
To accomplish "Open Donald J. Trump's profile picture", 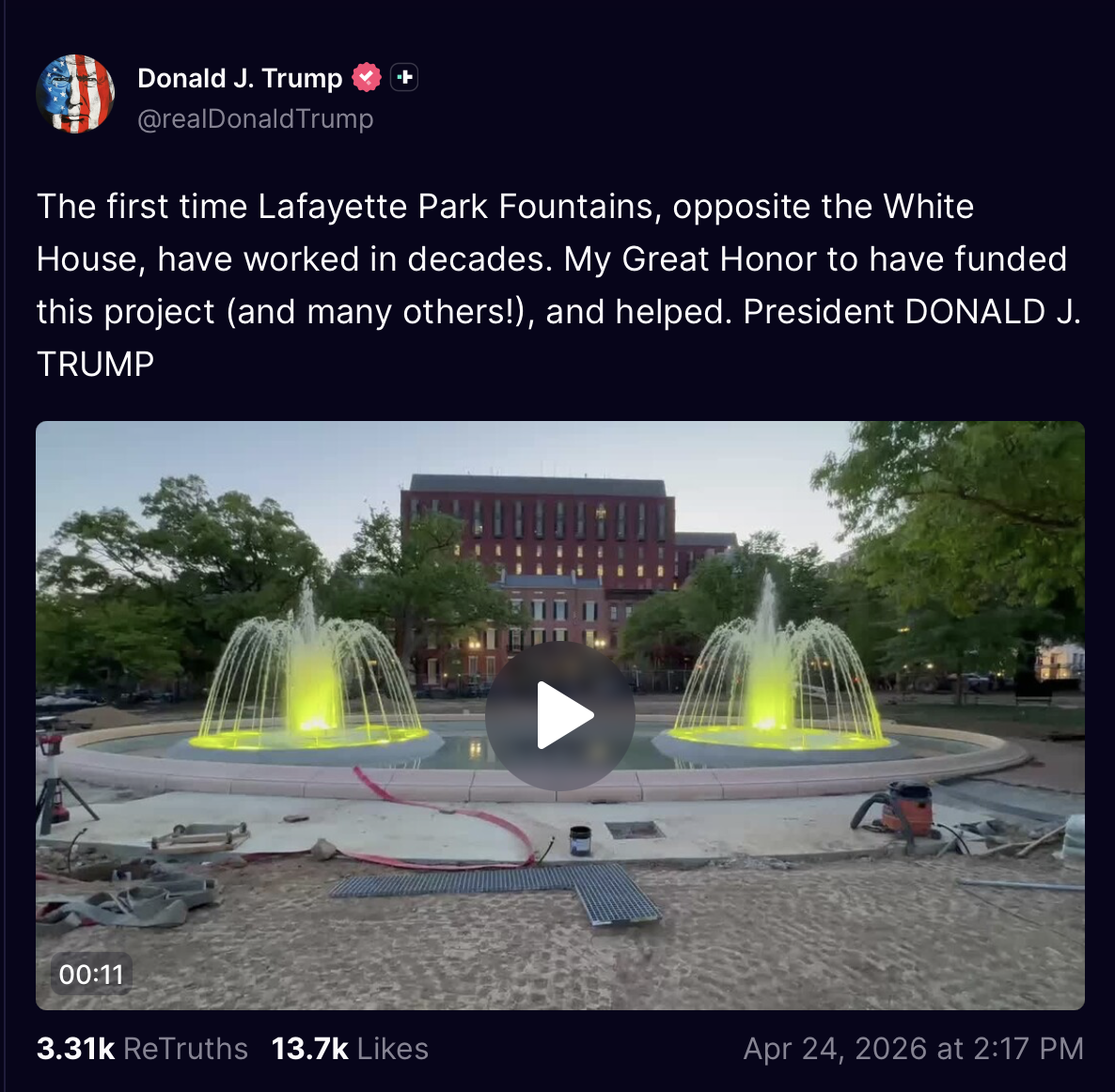I will point(75,94).
